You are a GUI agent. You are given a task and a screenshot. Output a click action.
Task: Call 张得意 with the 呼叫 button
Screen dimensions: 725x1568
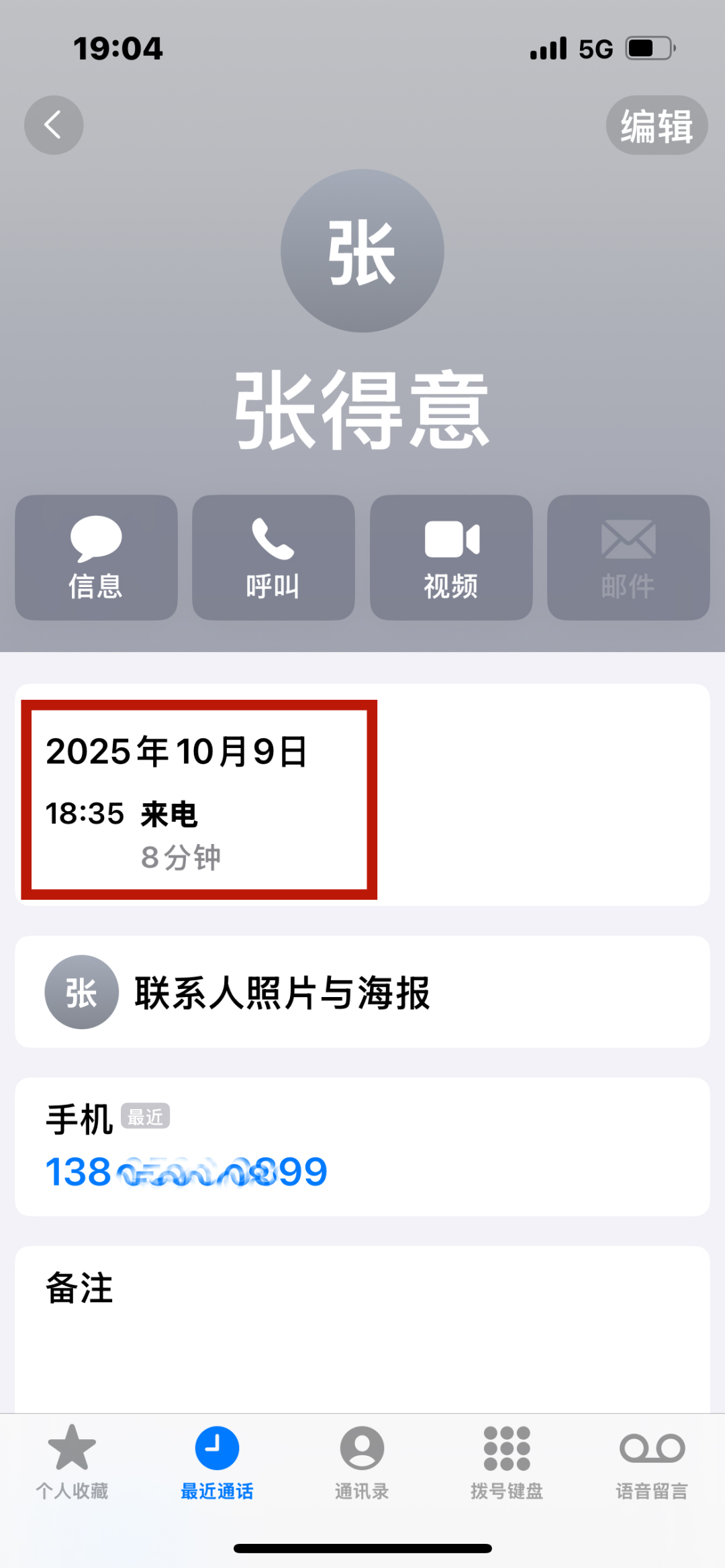click(273, 558)
